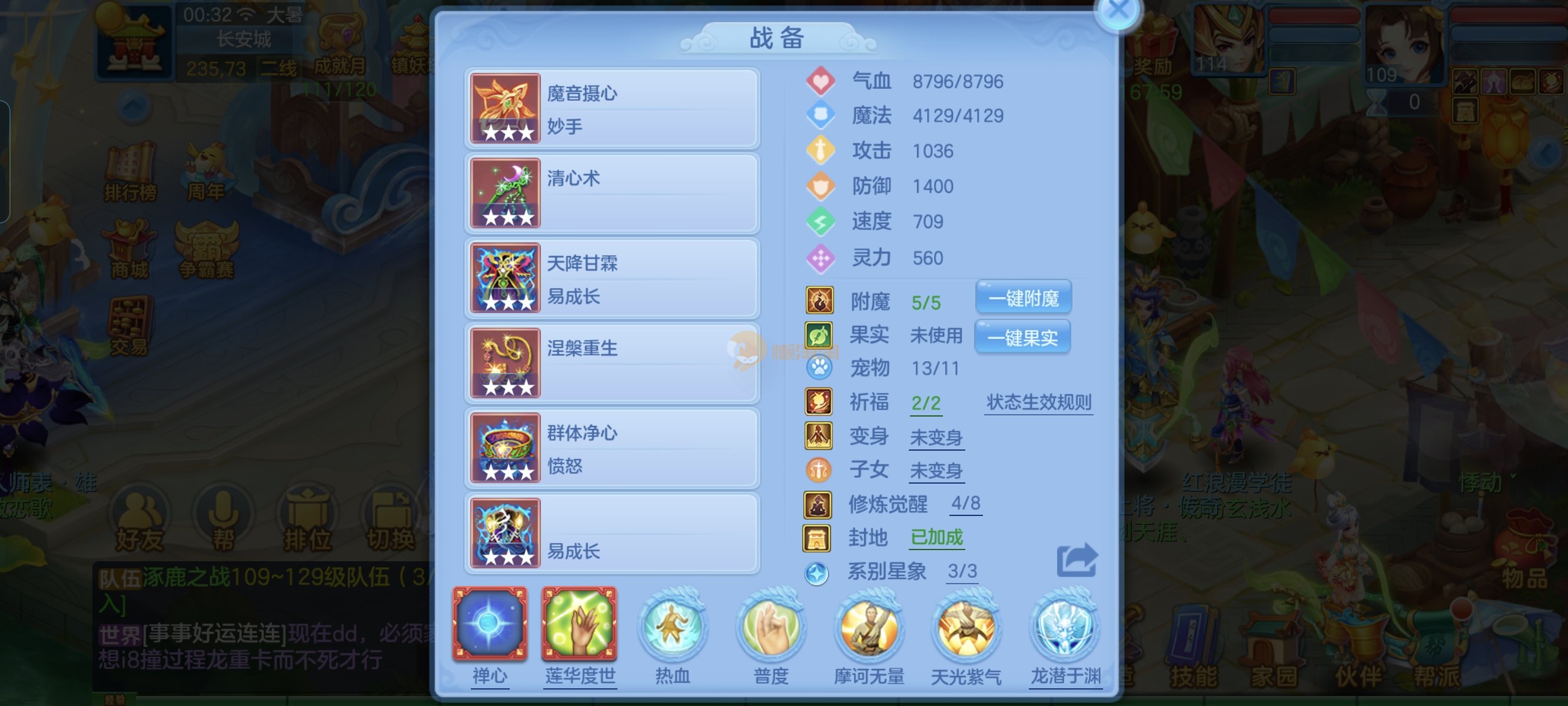Open the 清心术 equipment card
1568x706 pixels.
612,194
